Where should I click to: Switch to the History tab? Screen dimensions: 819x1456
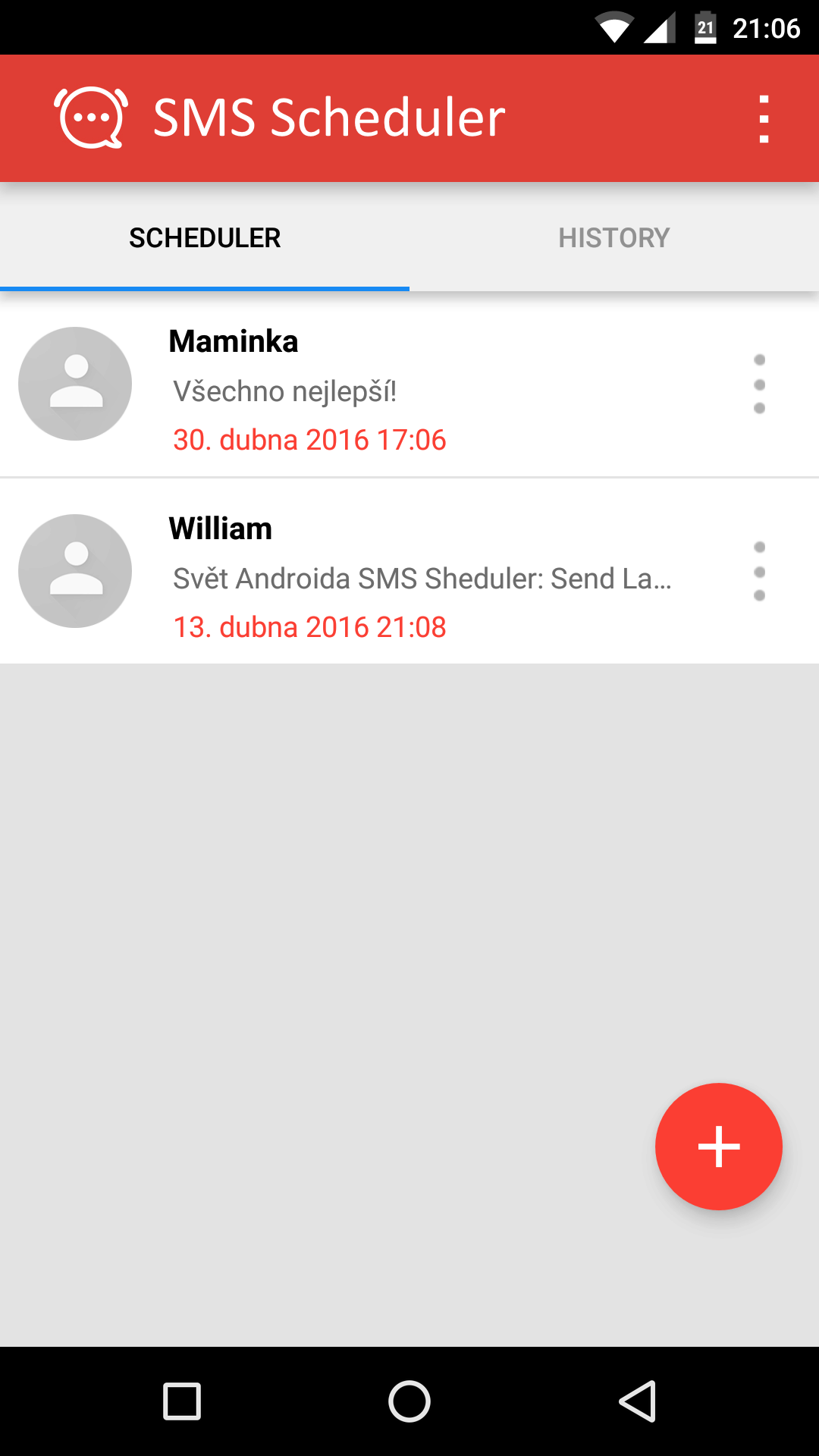click(614, 237)
